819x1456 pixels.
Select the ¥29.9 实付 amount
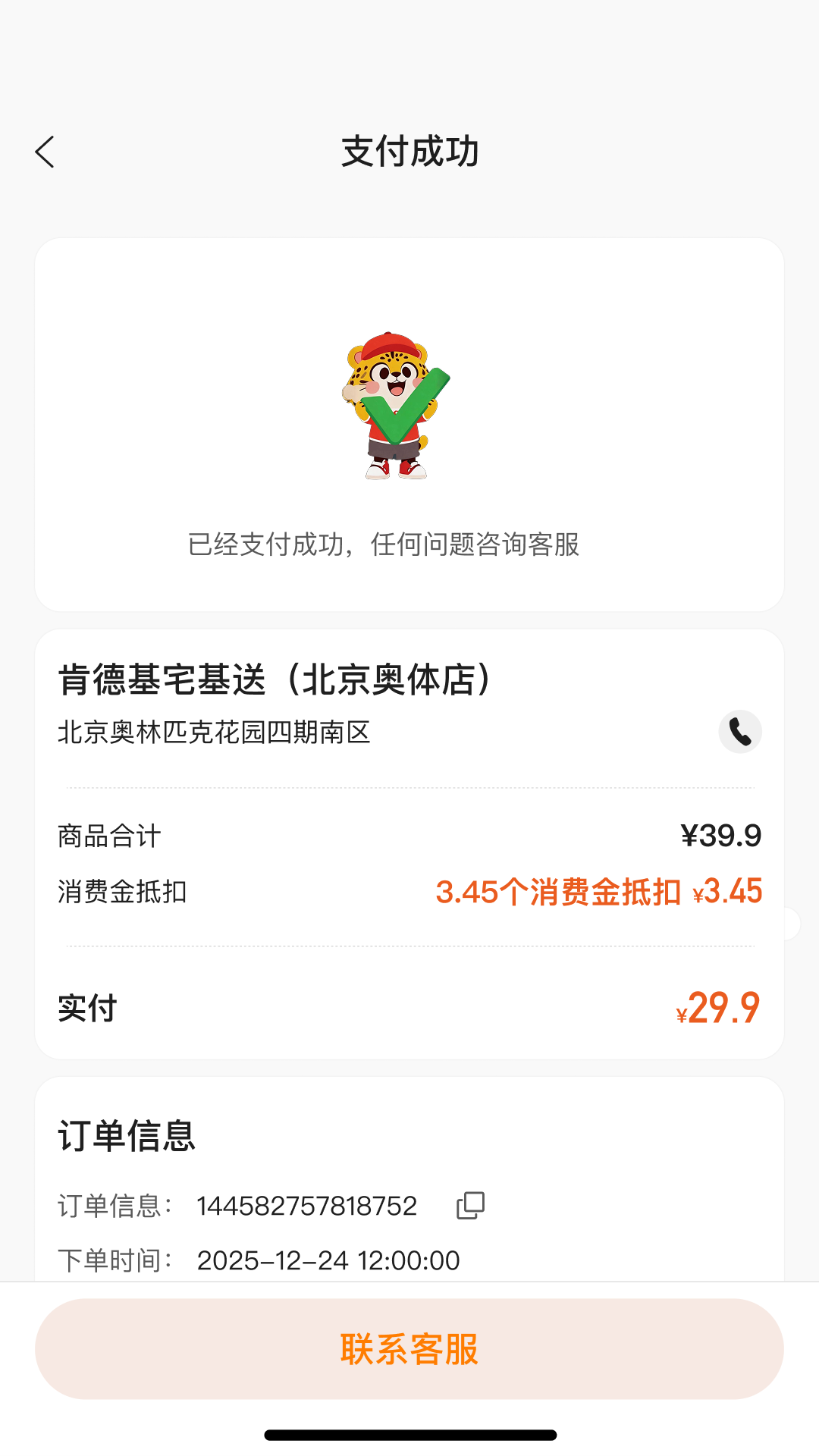tap(719, 1009)
